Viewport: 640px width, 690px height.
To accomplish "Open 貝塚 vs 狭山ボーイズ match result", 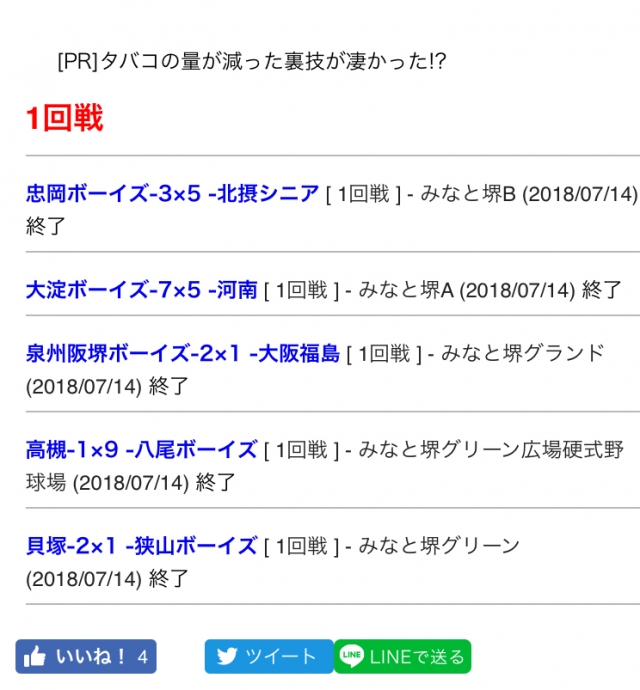I will (141, 546).
